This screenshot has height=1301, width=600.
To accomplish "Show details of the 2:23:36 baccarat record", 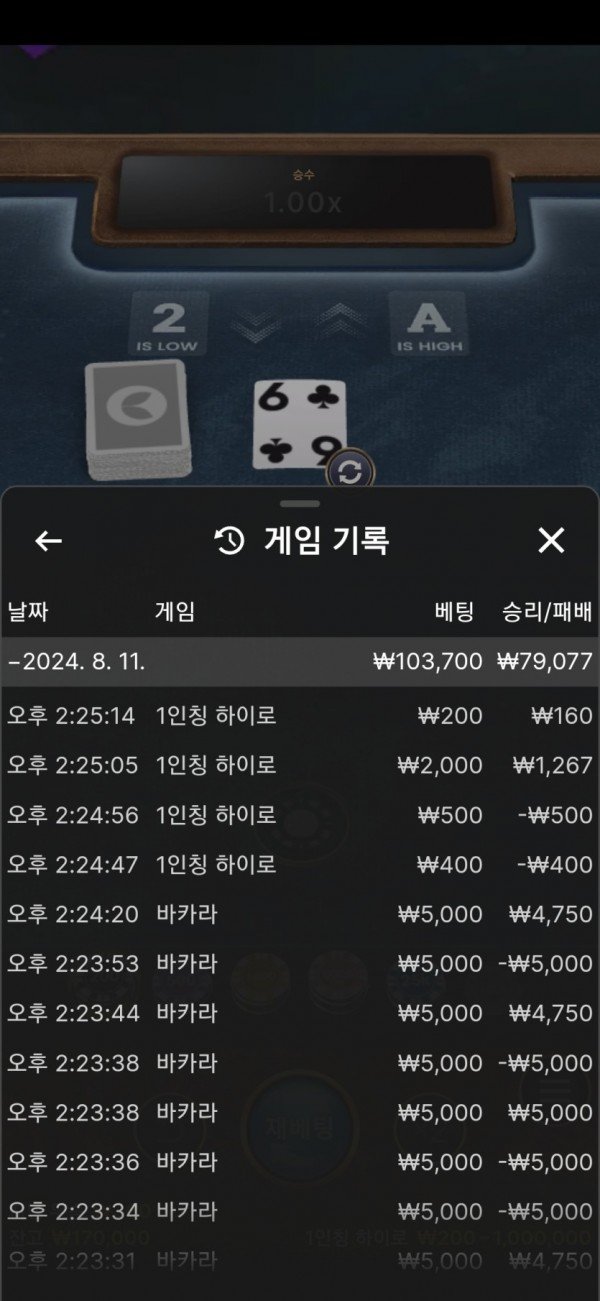I will click(300, 1162).
